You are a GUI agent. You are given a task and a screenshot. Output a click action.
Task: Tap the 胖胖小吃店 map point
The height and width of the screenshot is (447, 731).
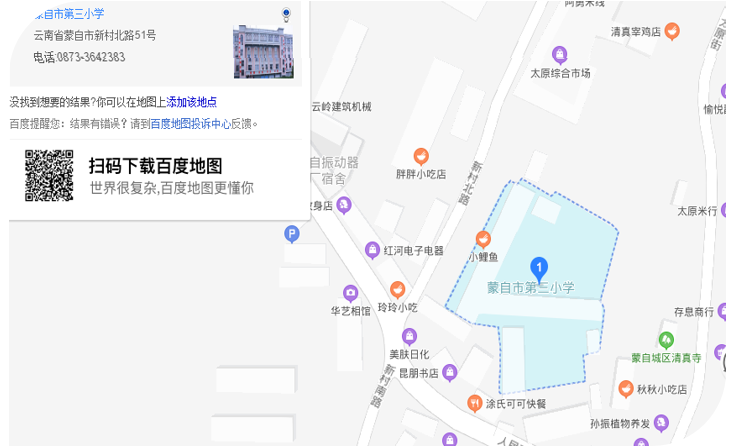point(421,157)
